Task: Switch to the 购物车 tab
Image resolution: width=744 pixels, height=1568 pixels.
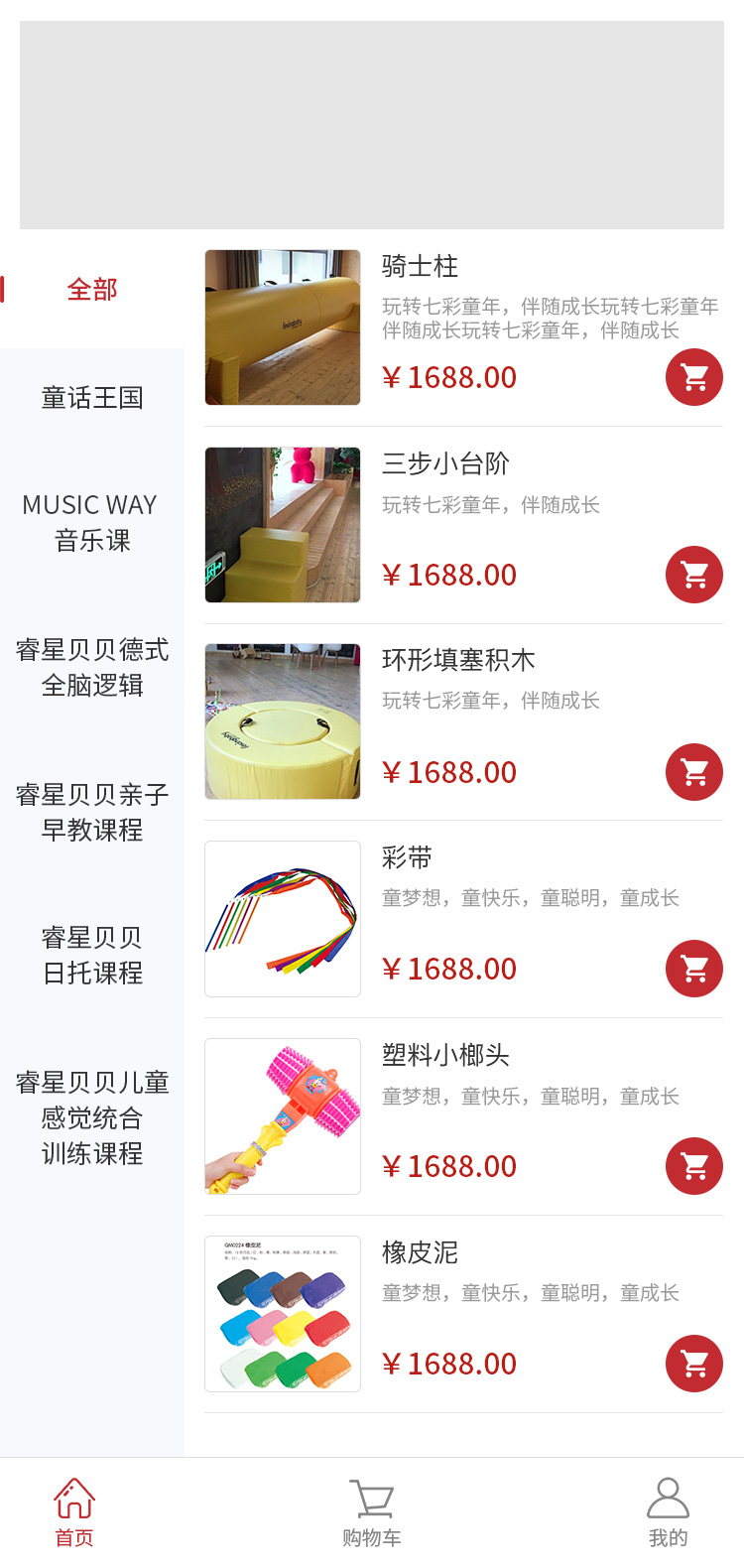Action: [372, 1513]
